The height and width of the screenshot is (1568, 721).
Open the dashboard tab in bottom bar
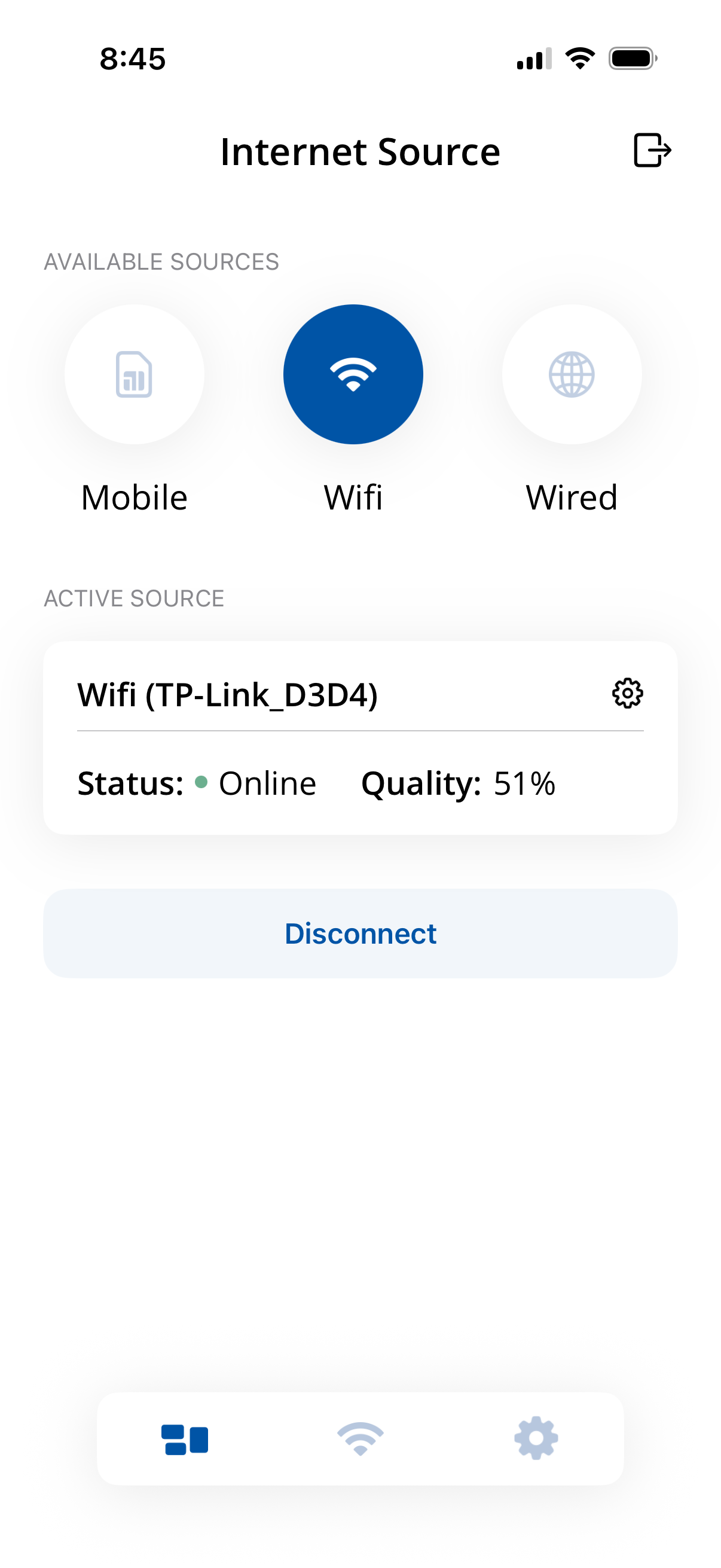pos(184,1439)
